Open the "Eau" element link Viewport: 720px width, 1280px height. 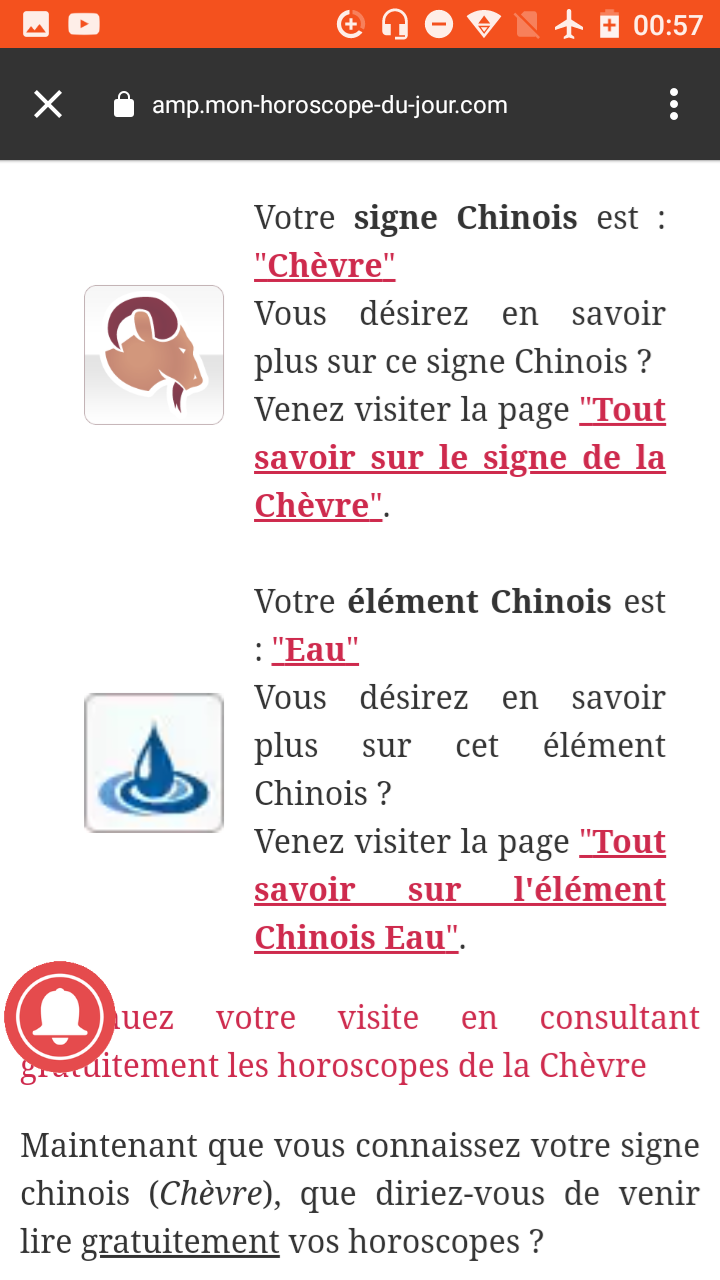coord(315,650)
